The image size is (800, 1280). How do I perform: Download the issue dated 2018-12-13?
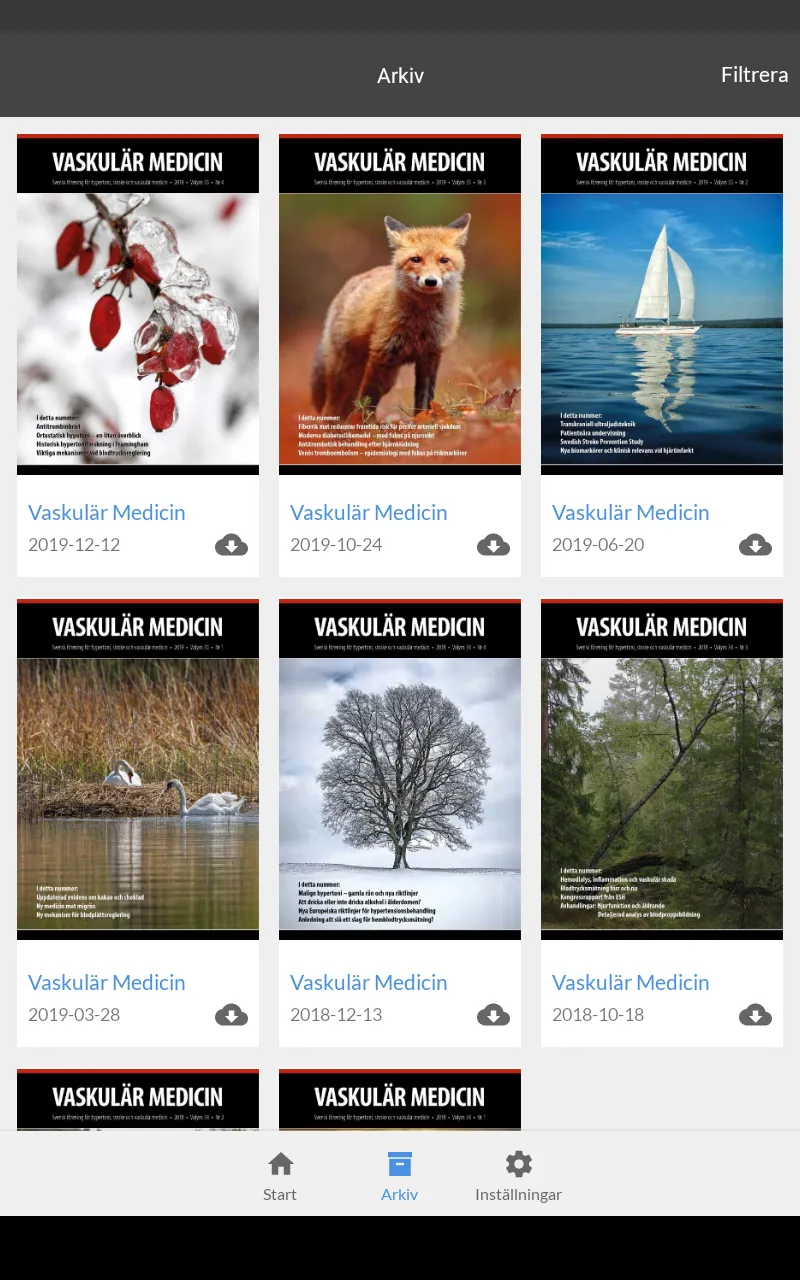coord(493,1015)
